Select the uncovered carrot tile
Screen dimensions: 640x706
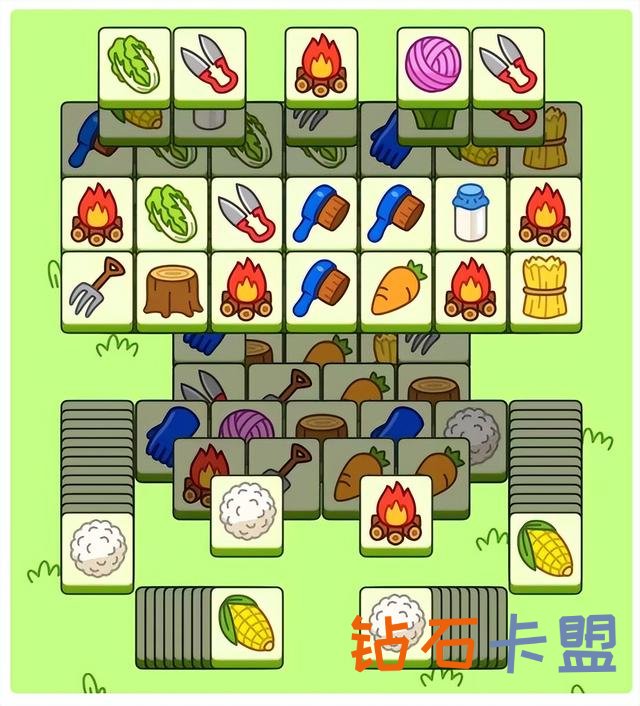(x=396, y=288)
